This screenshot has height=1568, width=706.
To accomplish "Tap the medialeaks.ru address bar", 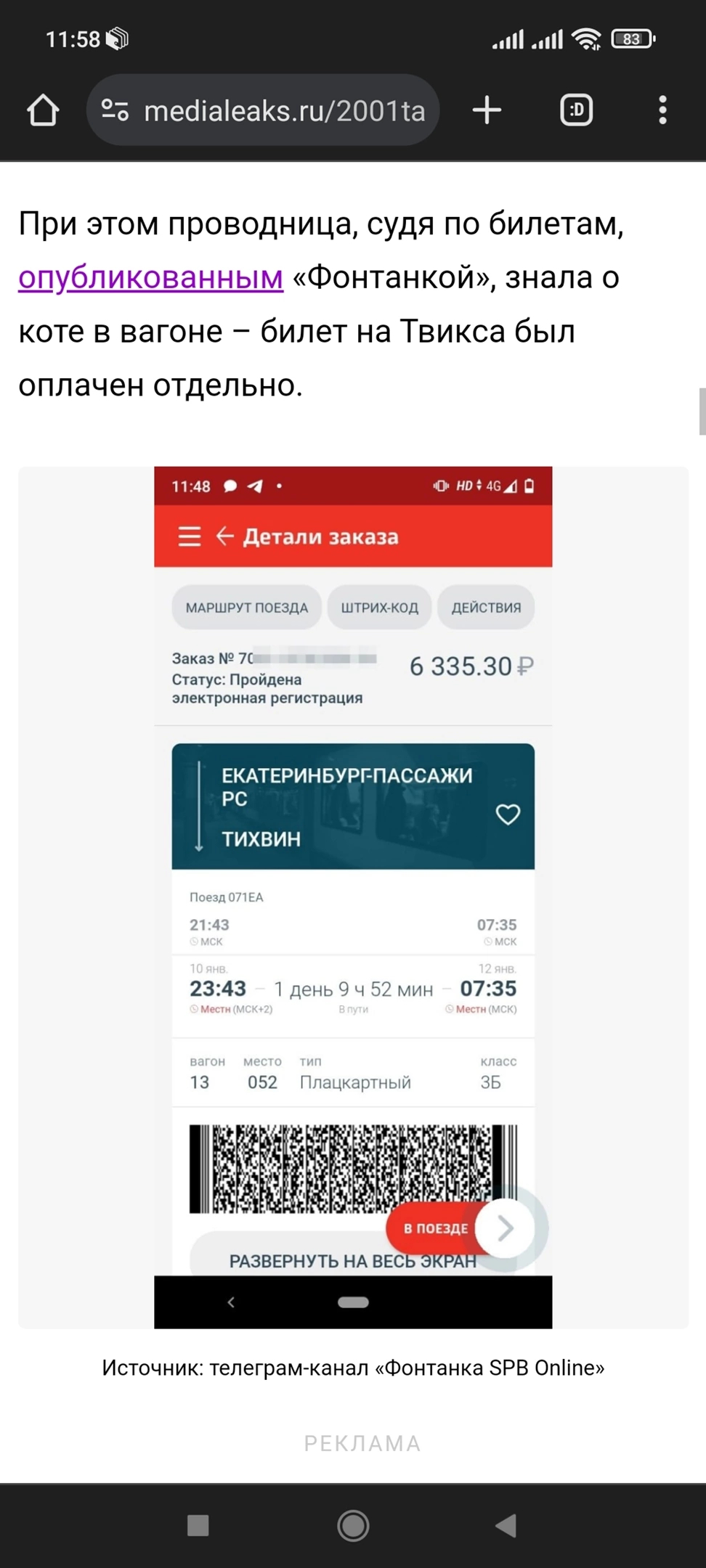I will pyautogui.click(x=283, y=110).
